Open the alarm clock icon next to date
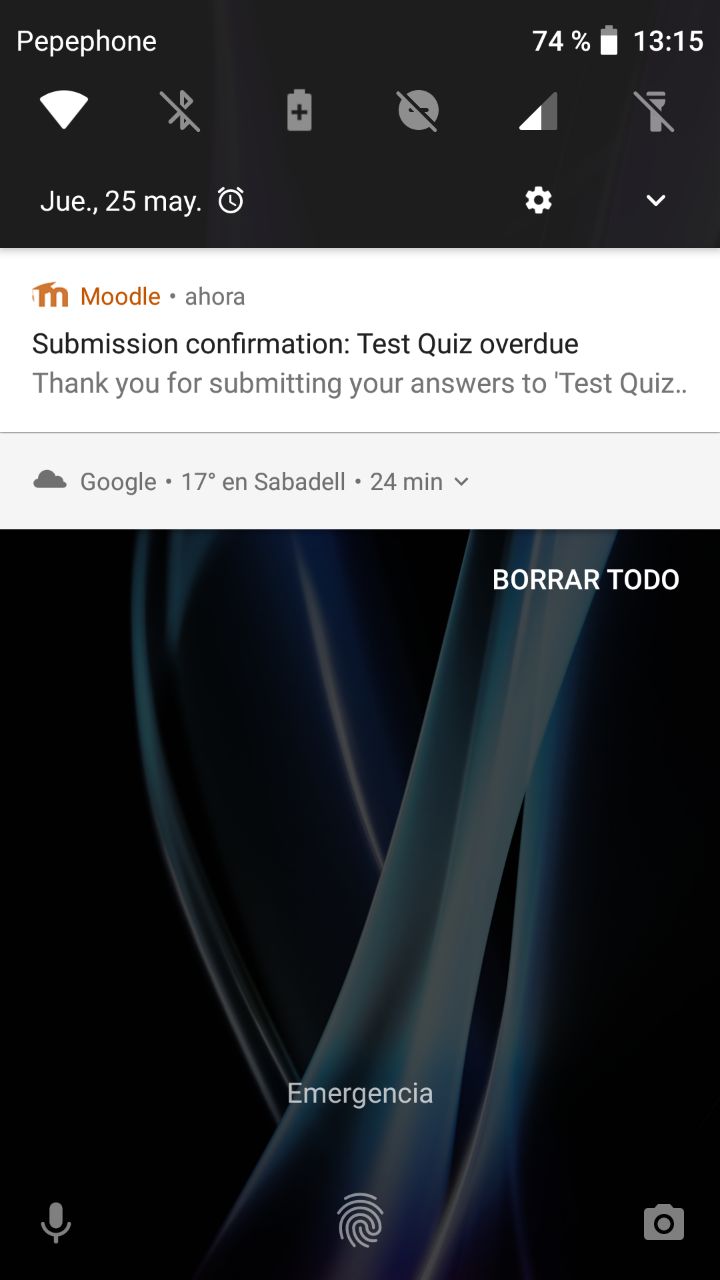 231,201
